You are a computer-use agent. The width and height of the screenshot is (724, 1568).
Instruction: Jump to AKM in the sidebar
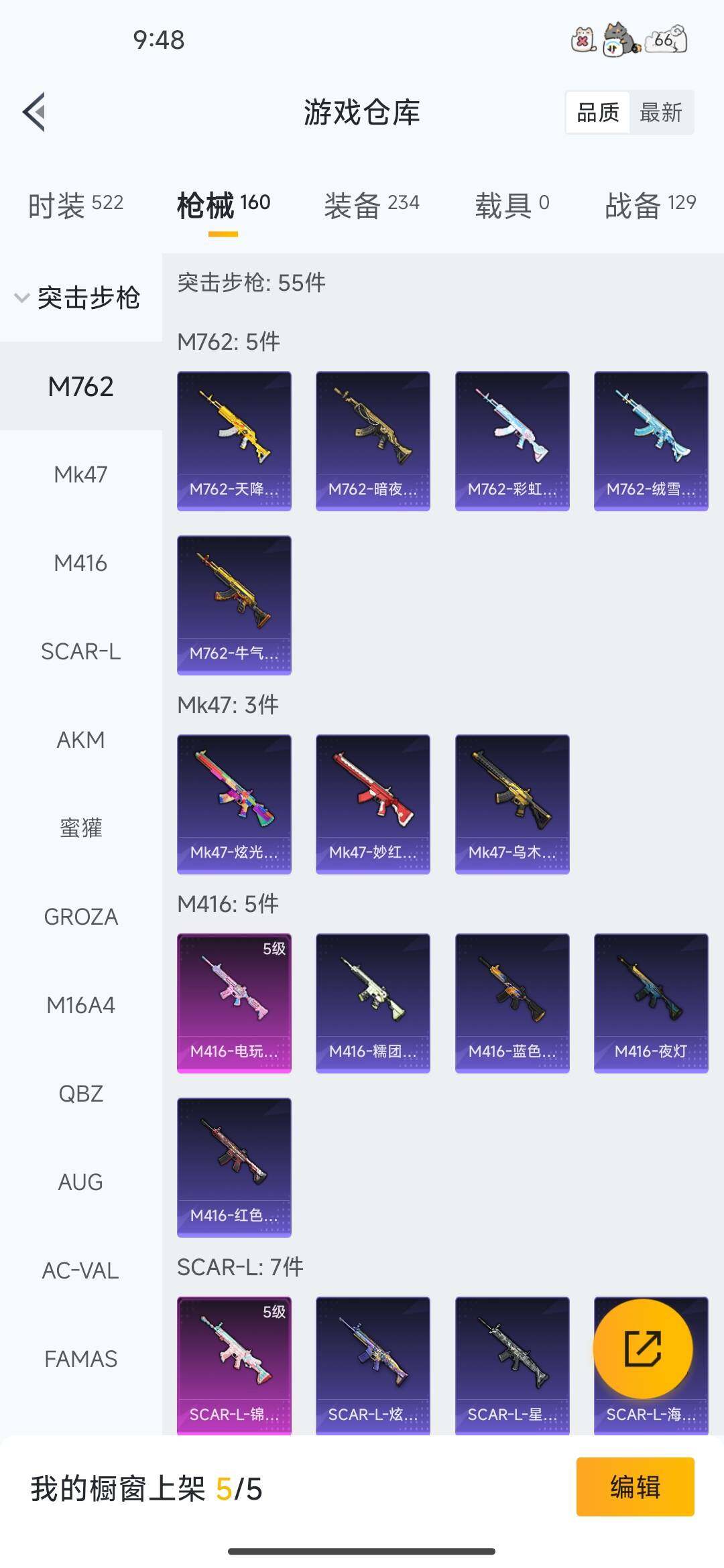coord(80,740)
